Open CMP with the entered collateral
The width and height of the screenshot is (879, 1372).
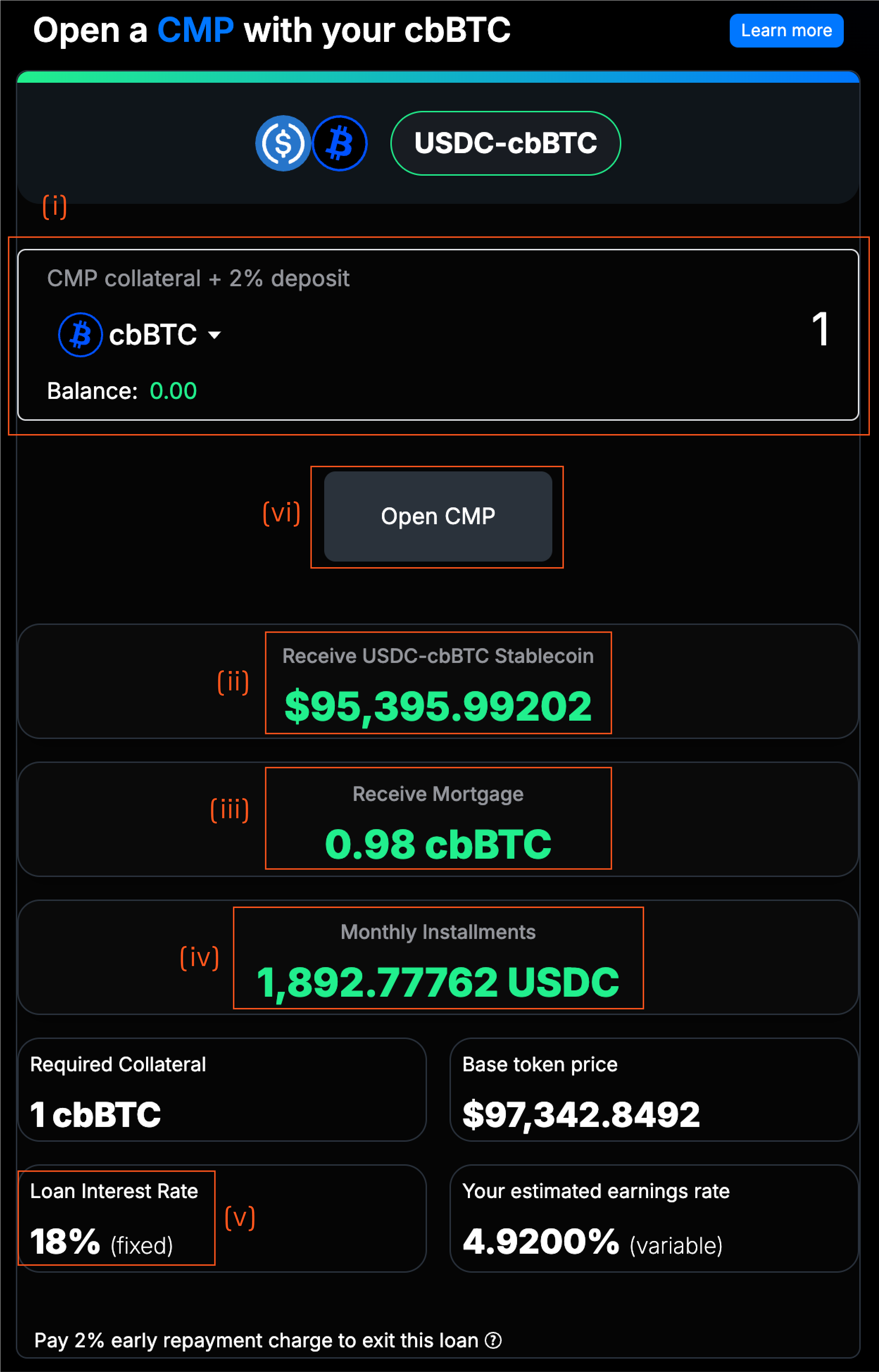pos(438,516)
